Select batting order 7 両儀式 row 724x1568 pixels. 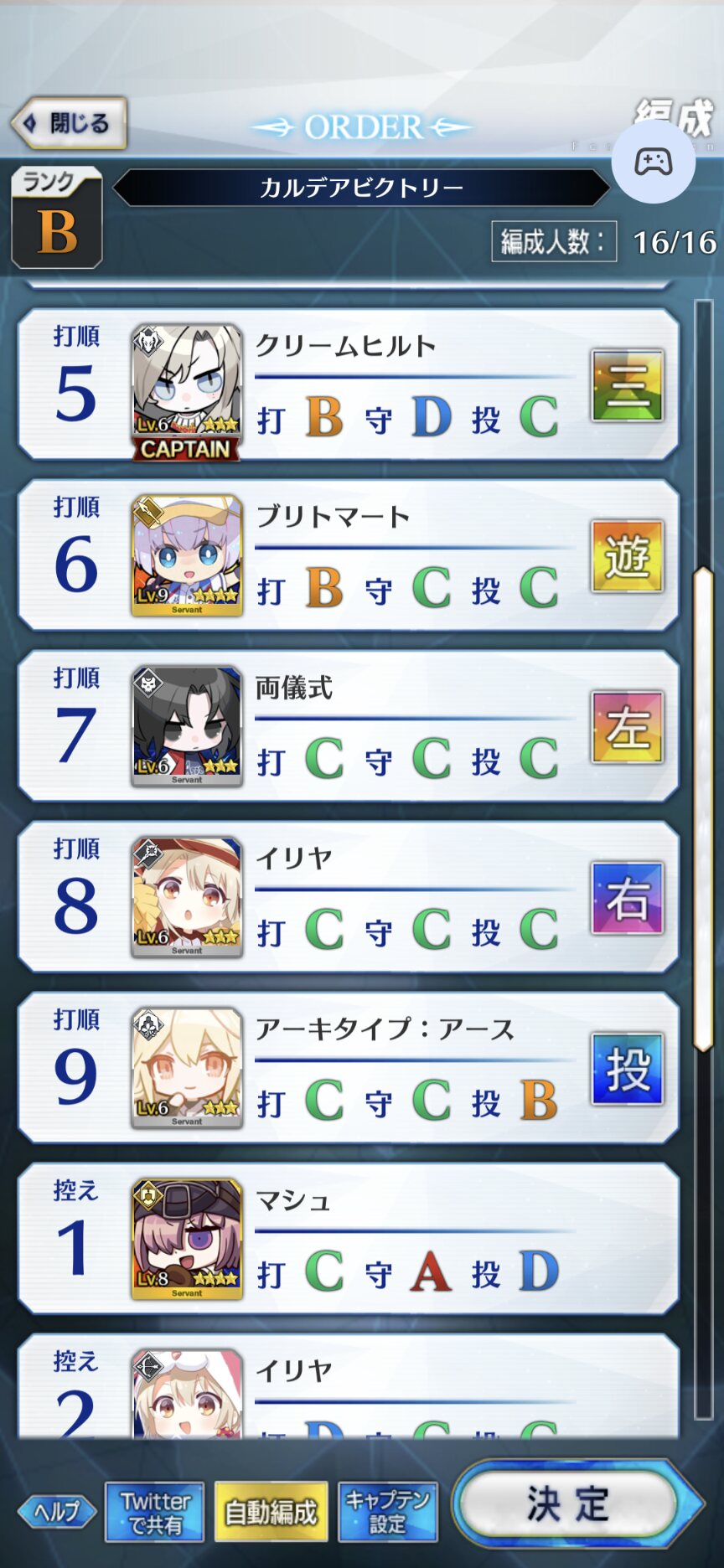[348, 726]
